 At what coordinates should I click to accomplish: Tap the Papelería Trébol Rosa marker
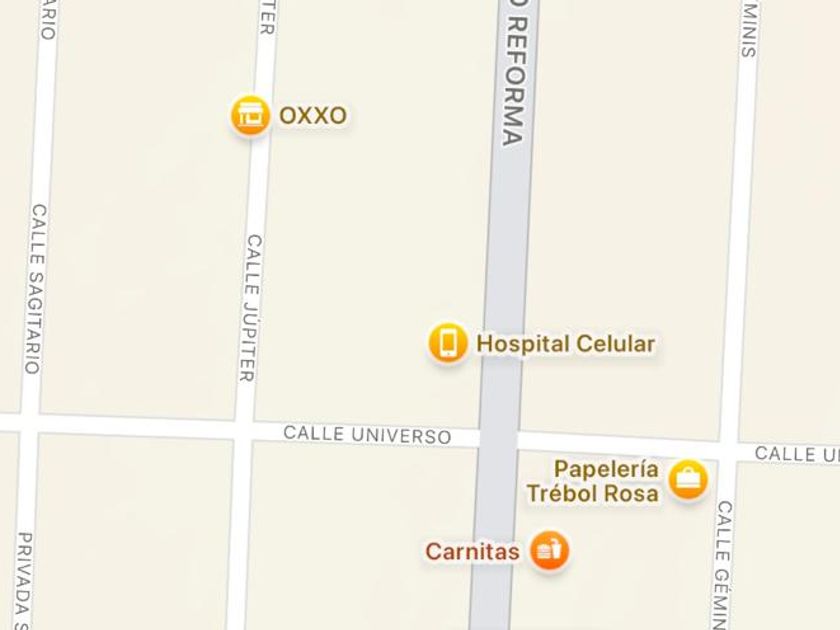(688, 480)
